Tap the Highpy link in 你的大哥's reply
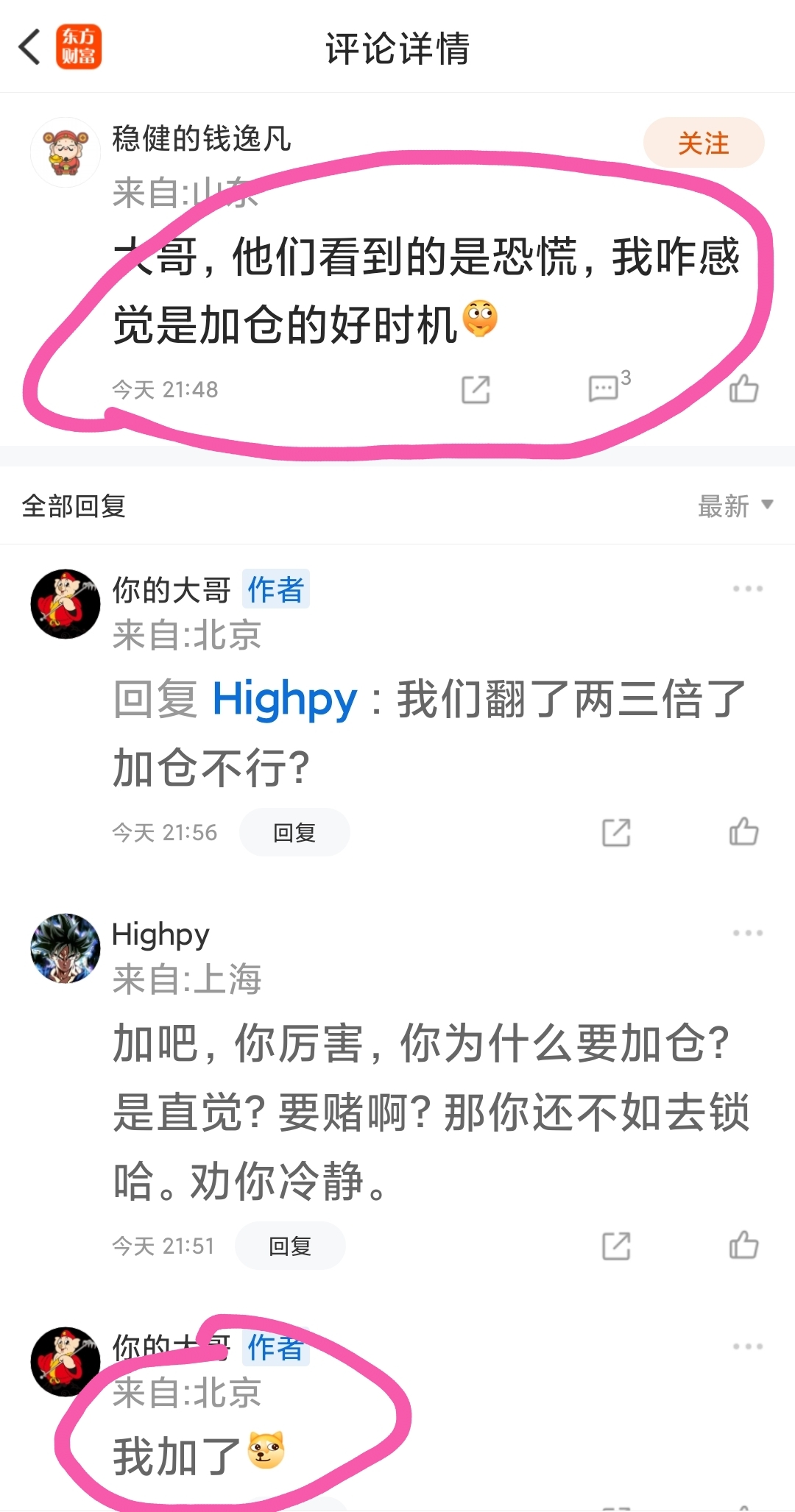 click(x=285, y=699)
